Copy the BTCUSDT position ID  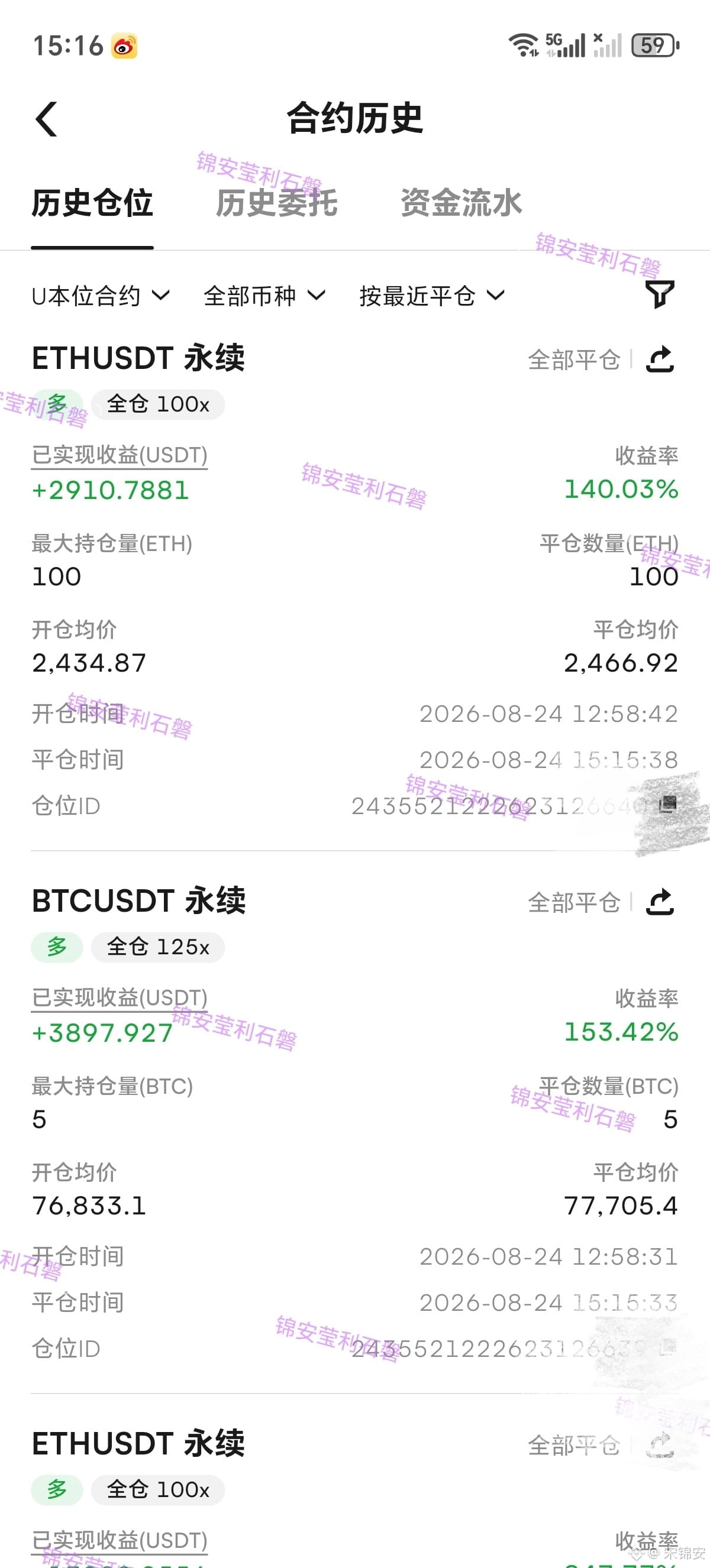coord(668,1347)
